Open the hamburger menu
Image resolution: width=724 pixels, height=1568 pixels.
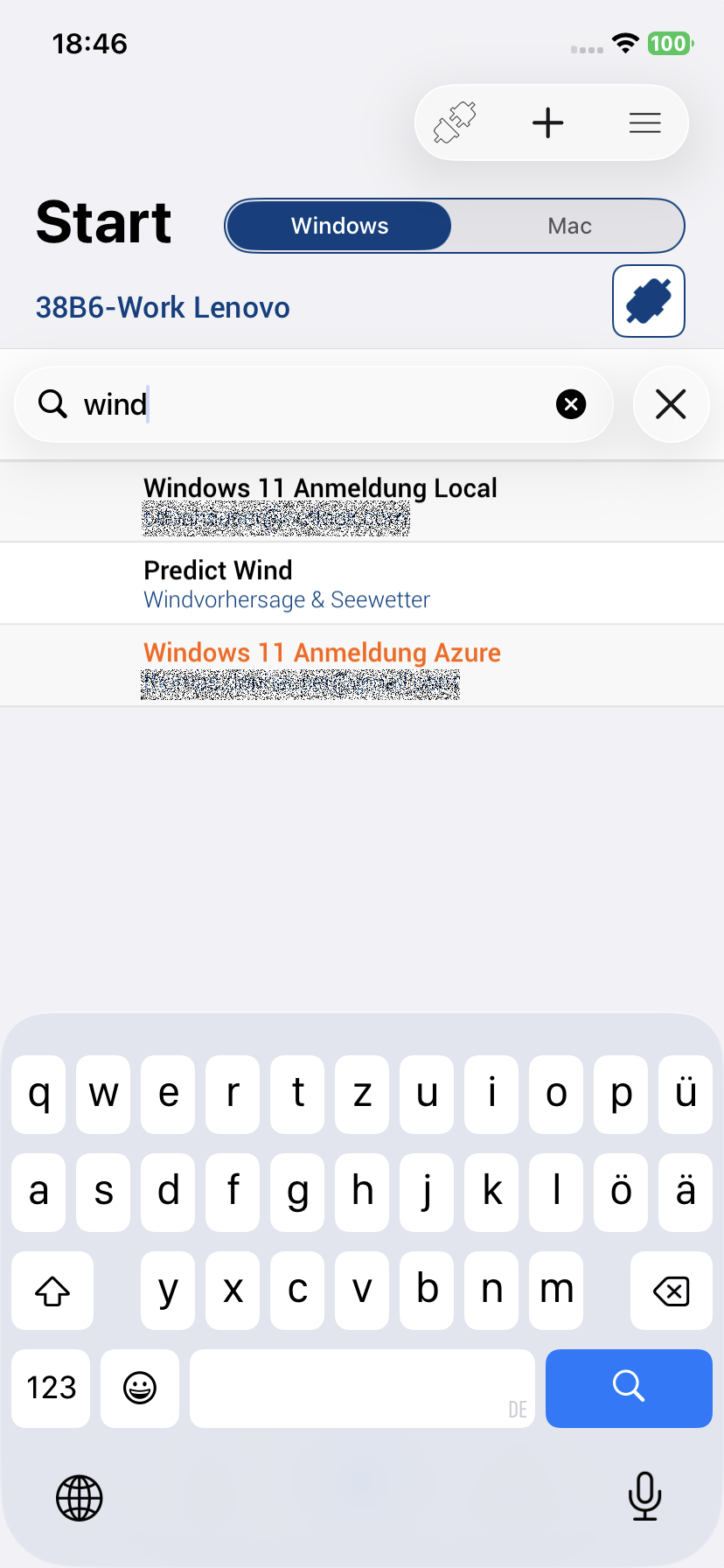(x=644, y=122)
